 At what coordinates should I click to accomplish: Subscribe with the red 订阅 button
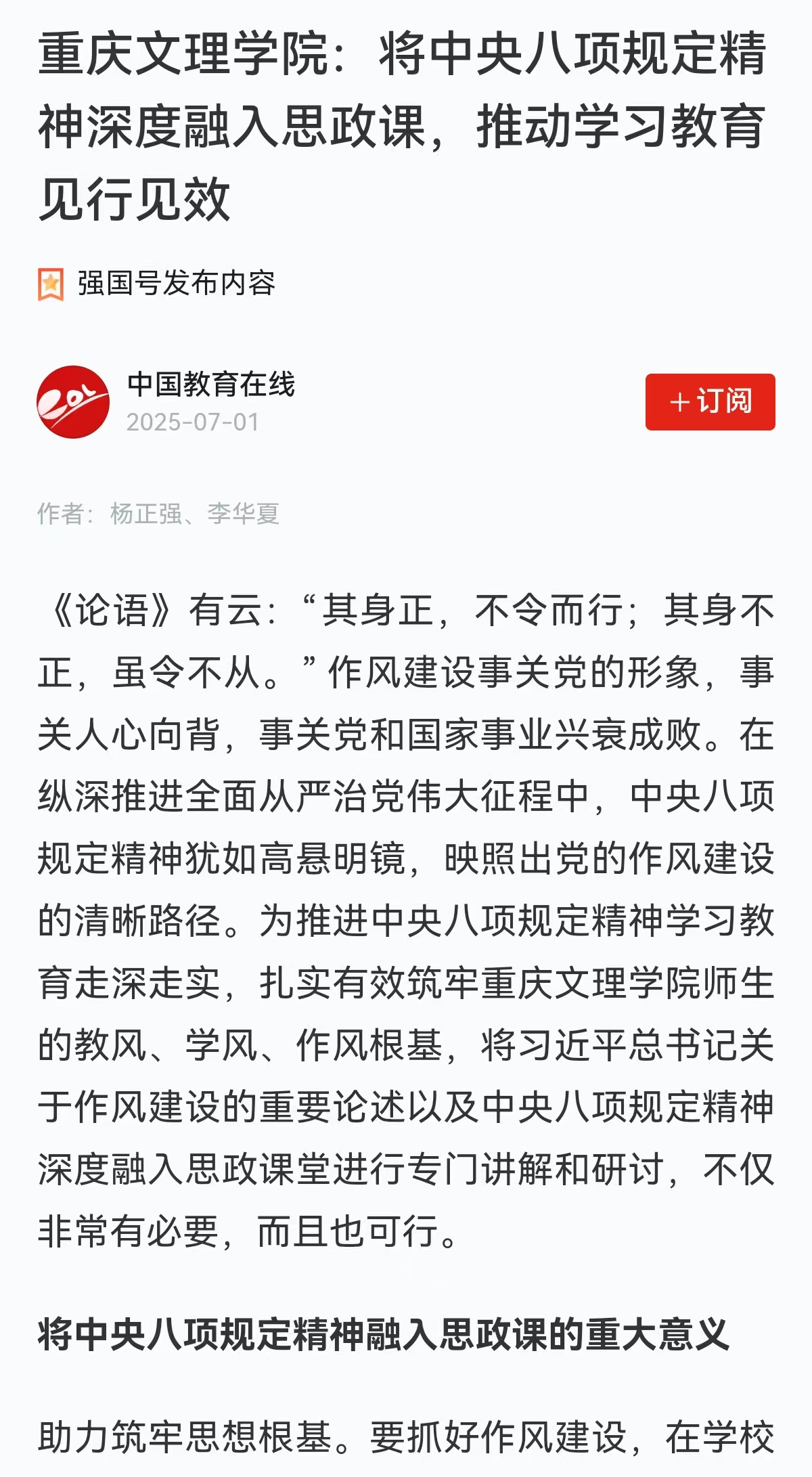(710, 401)
